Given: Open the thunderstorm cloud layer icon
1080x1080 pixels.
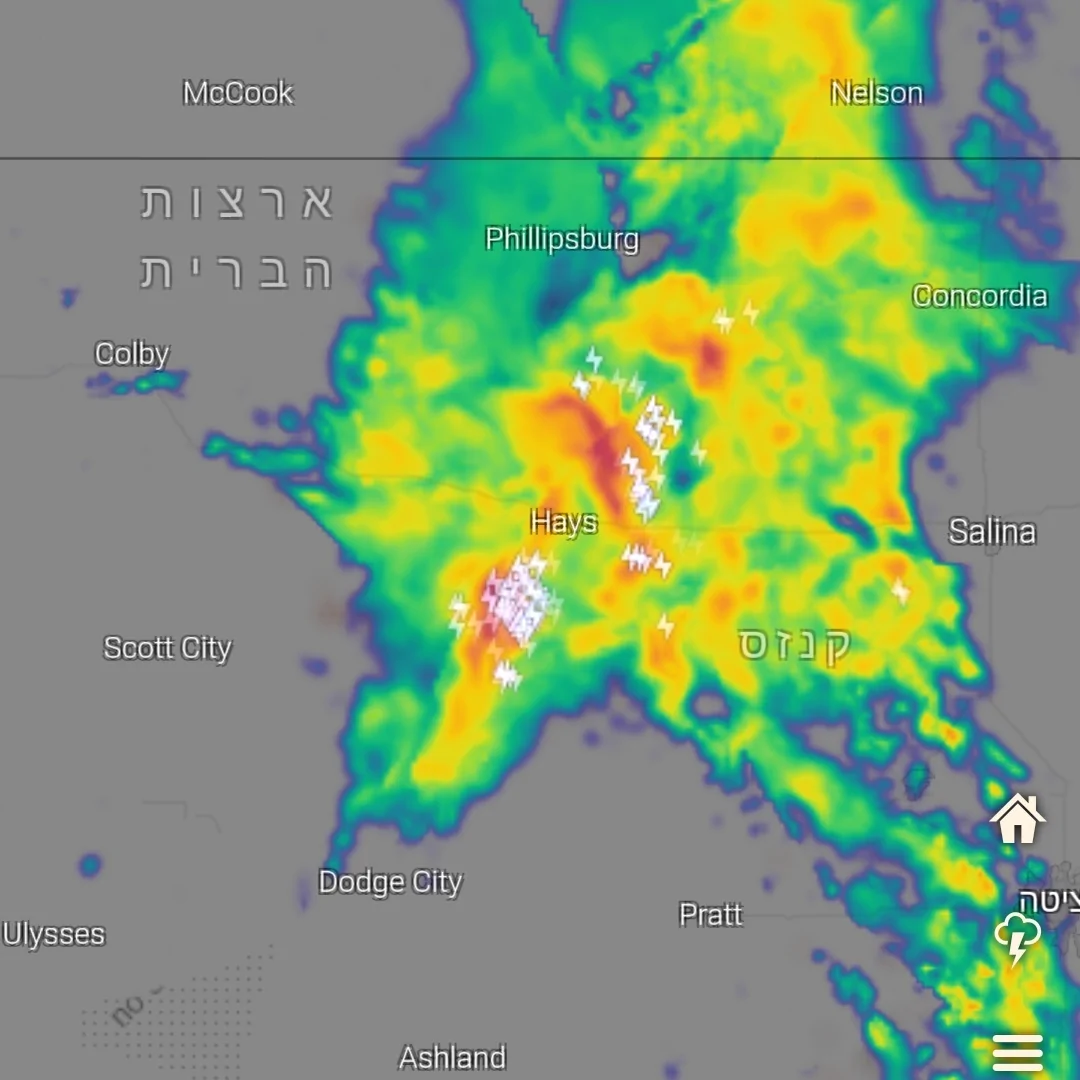Looking at the screenshot, I should (x=1017, y=938).
